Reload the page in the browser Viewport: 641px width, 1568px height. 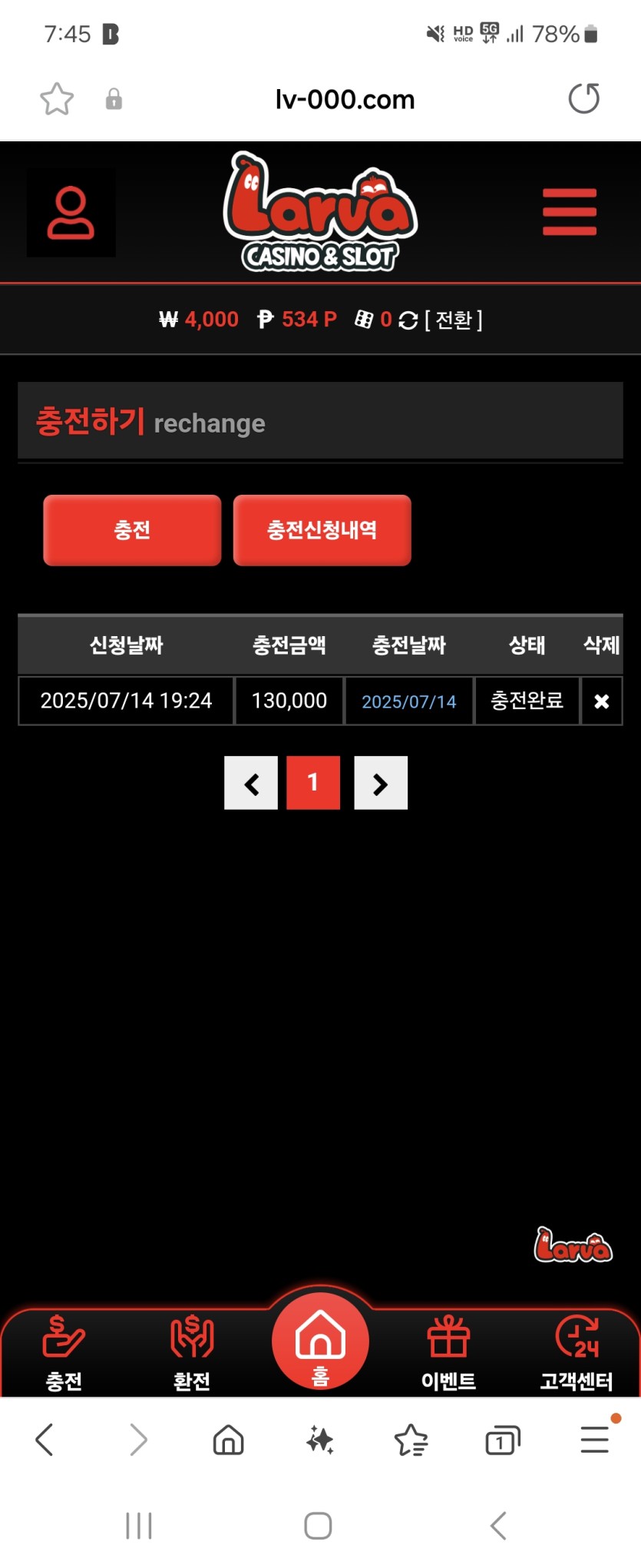coord(583,99)
